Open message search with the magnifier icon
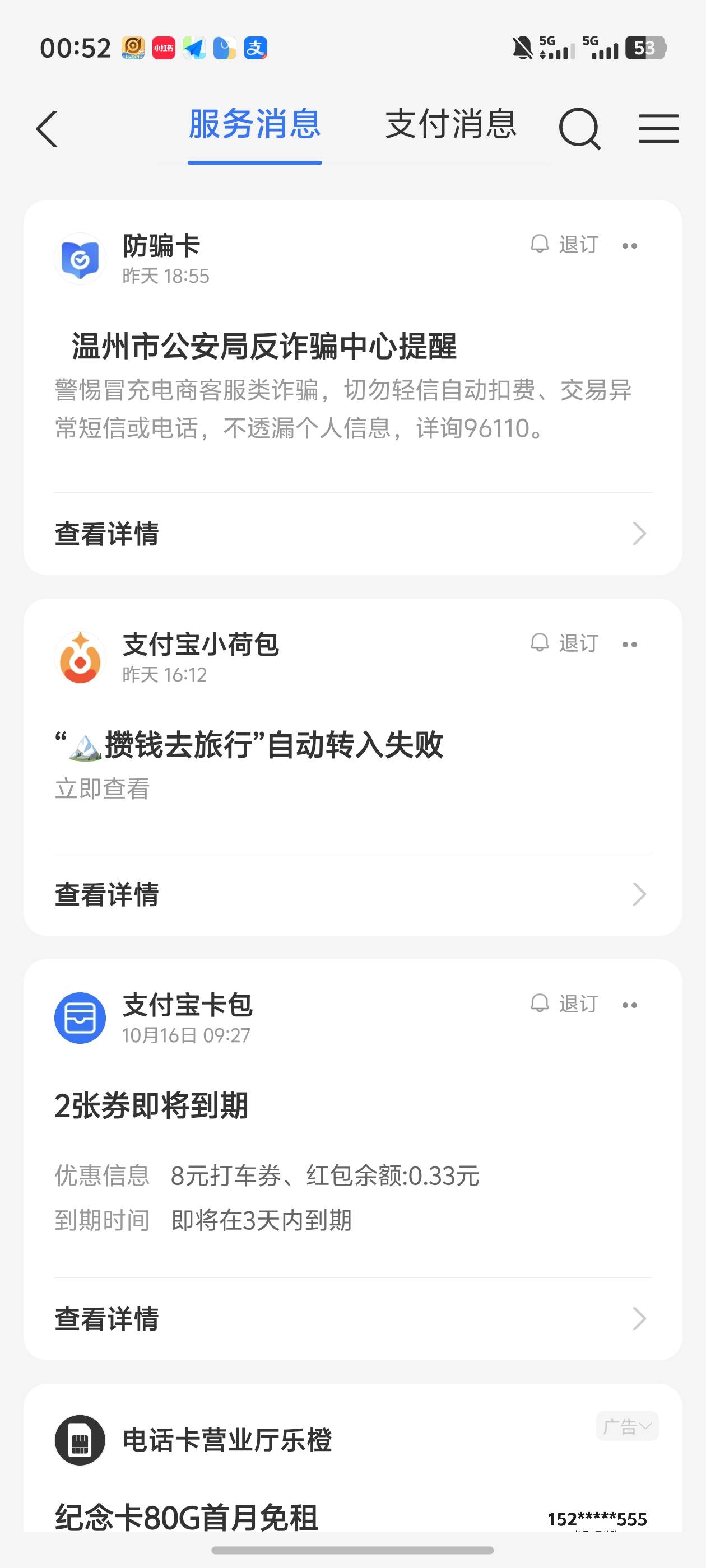The image size is (706, 1568). [x=580, y=128]
